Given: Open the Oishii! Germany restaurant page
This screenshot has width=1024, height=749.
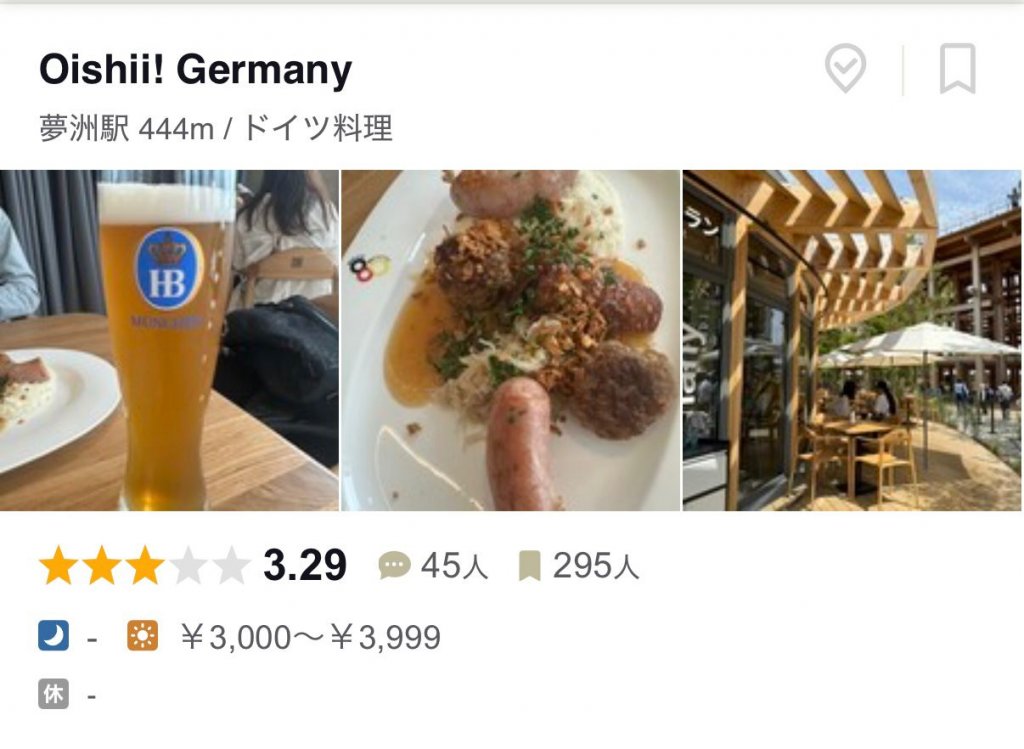Looking at the screenshot, I should pyautogui.click(x=196, y=70).
